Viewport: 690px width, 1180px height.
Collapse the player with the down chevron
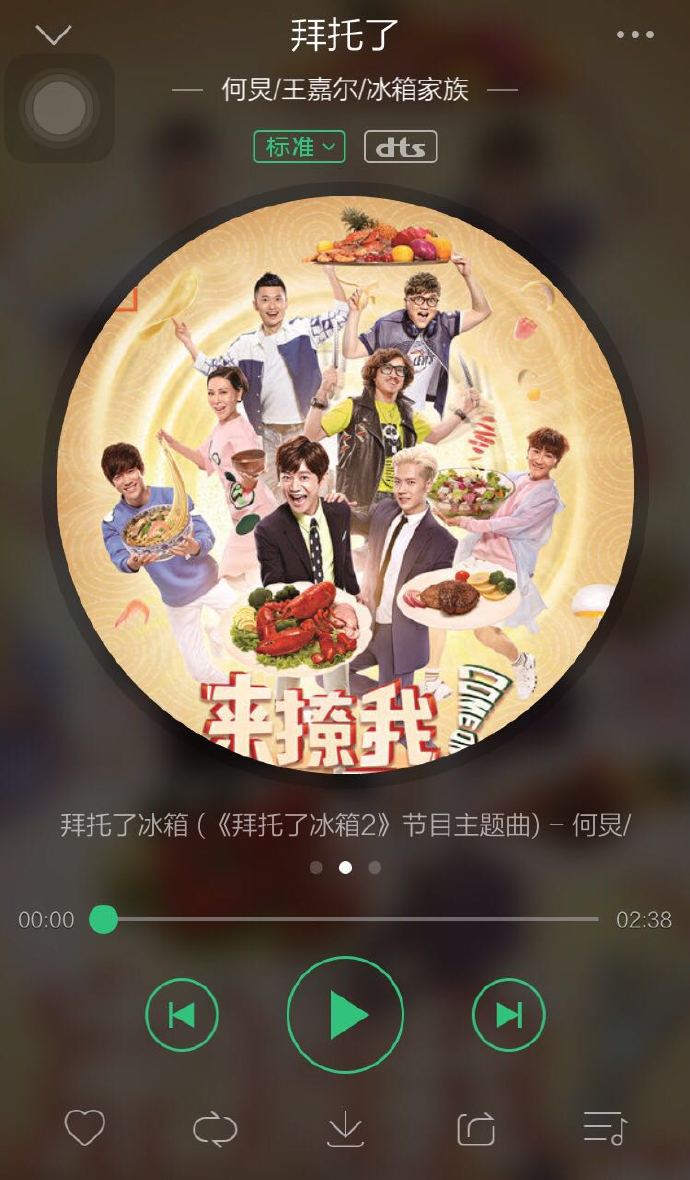[x=53, y=35]
